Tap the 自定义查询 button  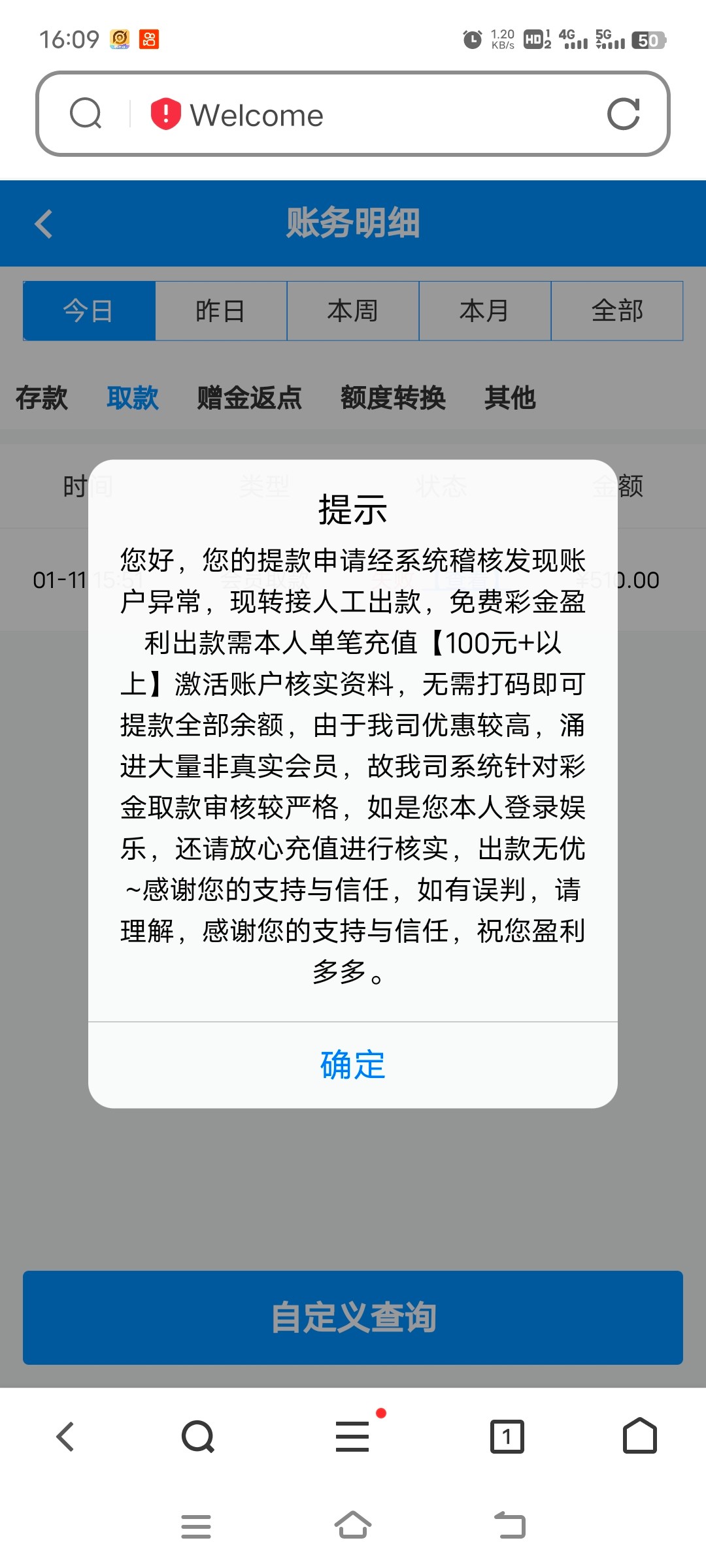point(352,1318)
